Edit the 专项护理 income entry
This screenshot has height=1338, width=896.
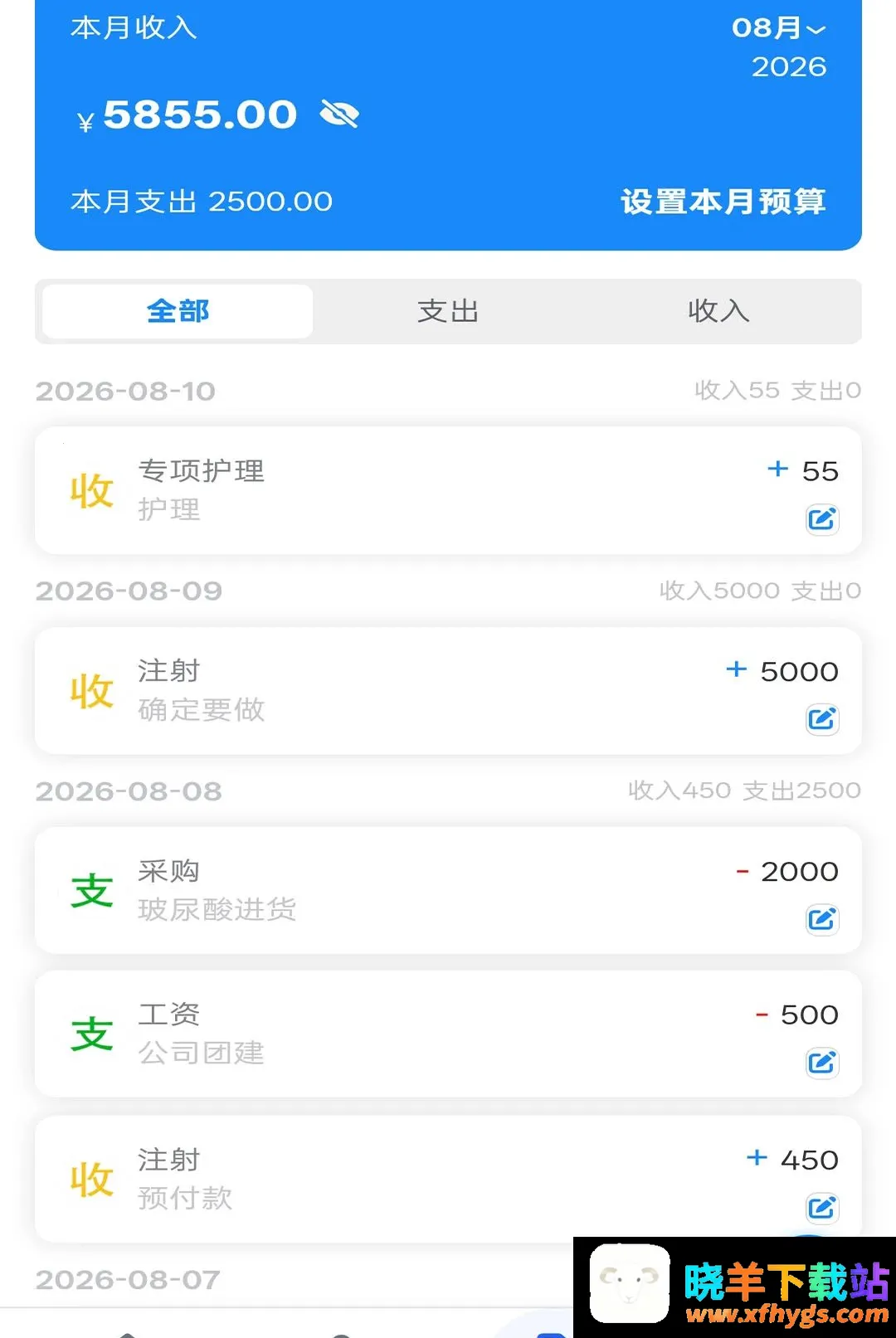point(822,519)
